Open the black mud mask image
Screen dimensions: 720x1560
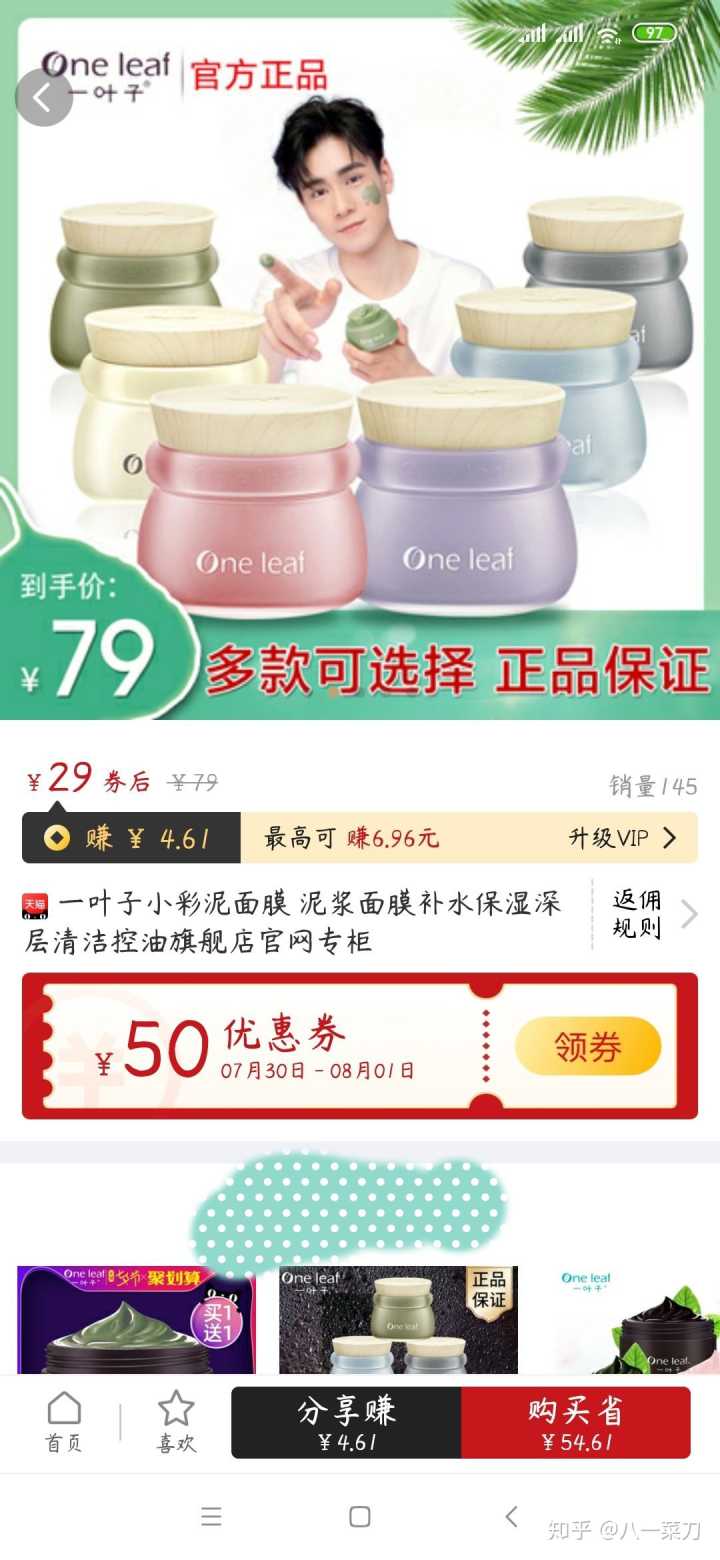[x=640, y=1320]
